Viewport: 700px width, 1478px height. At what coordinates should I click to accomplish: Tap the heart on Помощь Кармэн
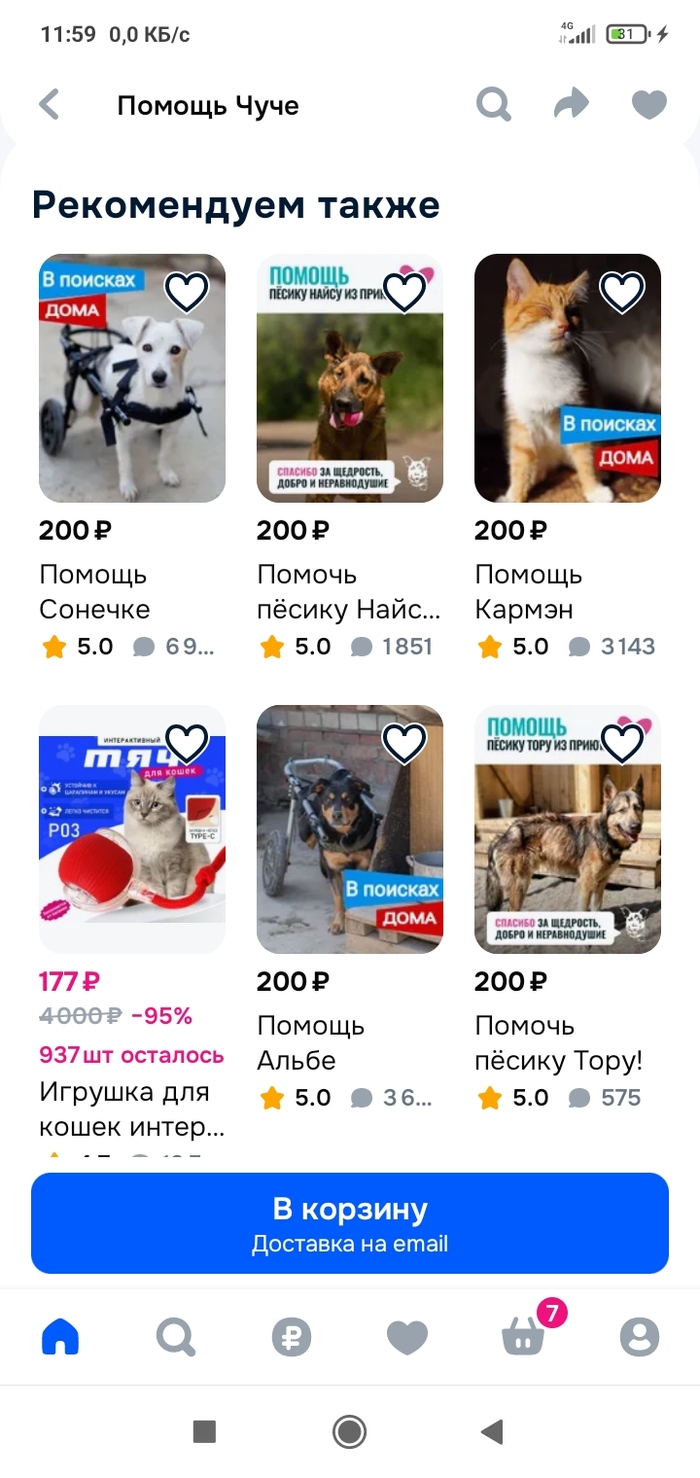tap(622, 292)
